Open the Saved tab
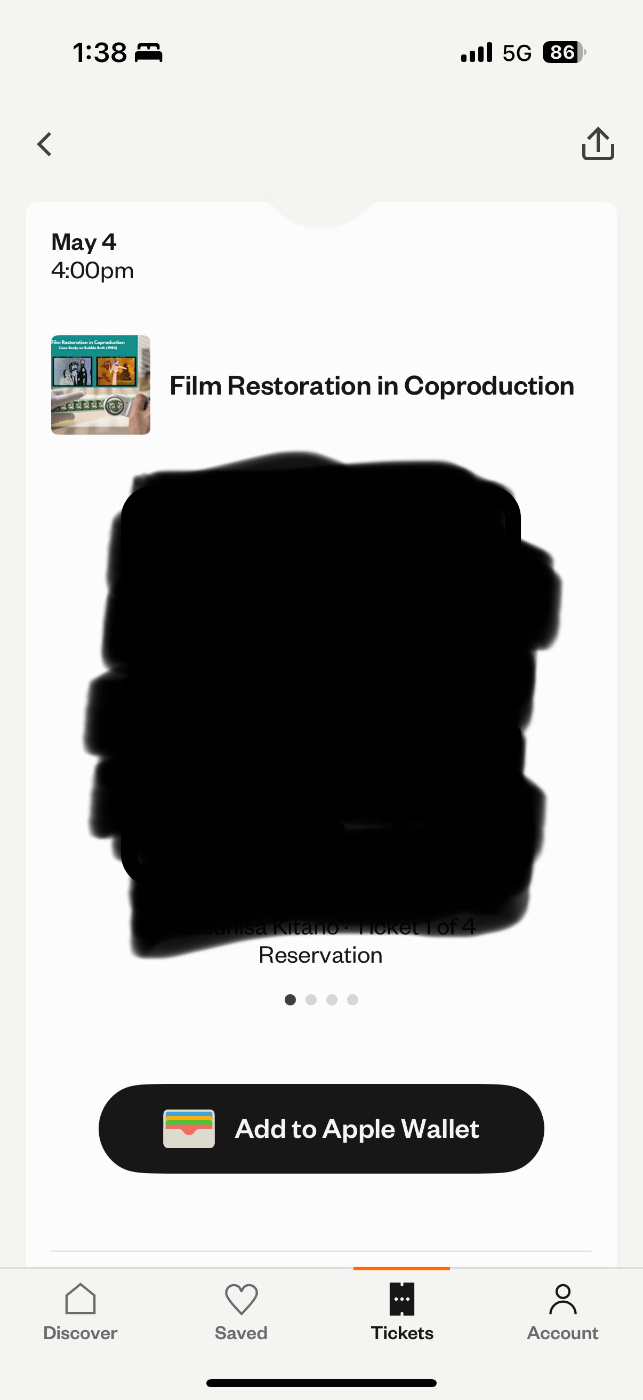Viewport: 643px width, 1400px height. pos(241,1312)
